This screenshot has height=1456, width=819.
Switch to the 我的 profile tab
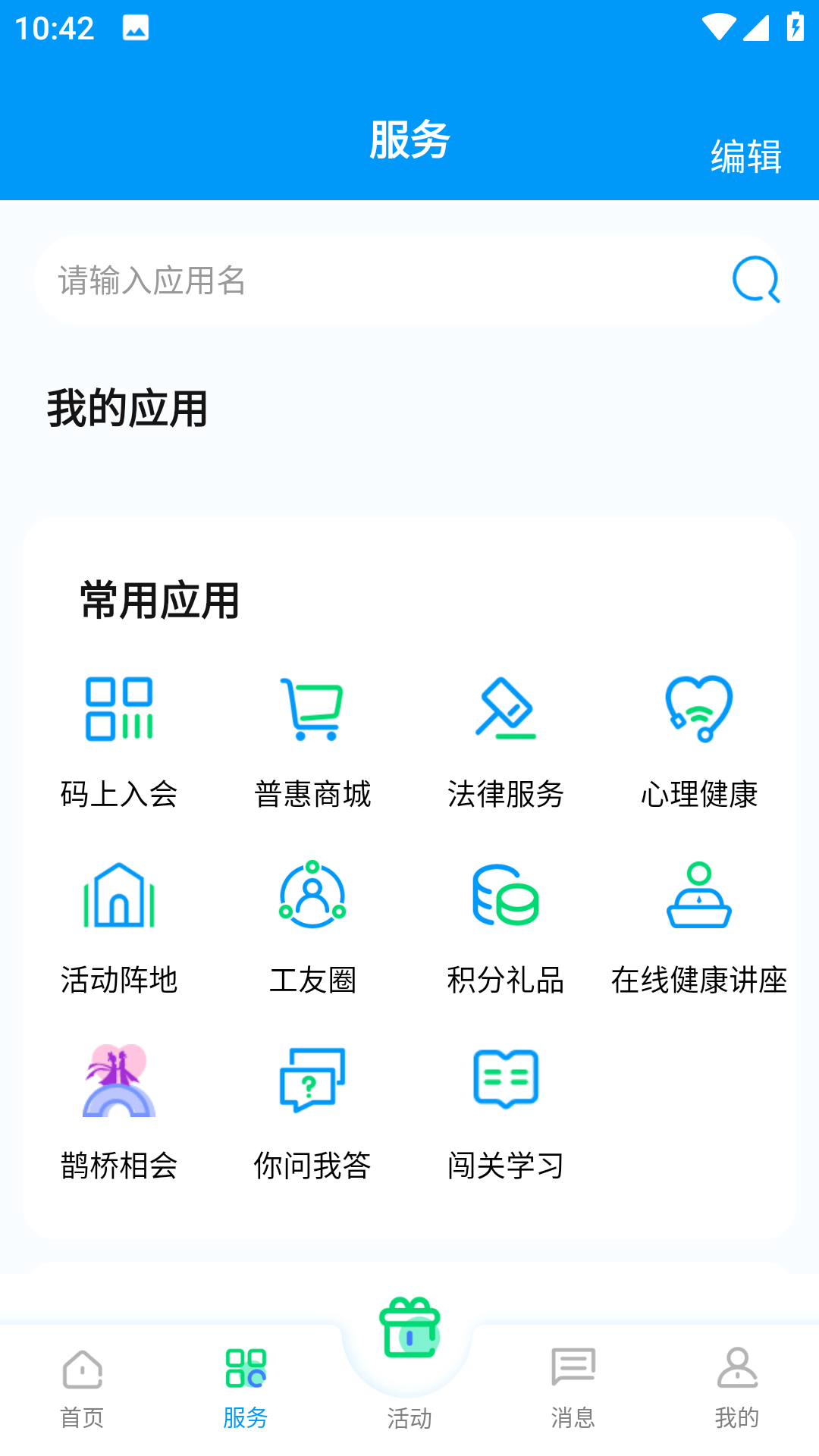(736, 1376)
